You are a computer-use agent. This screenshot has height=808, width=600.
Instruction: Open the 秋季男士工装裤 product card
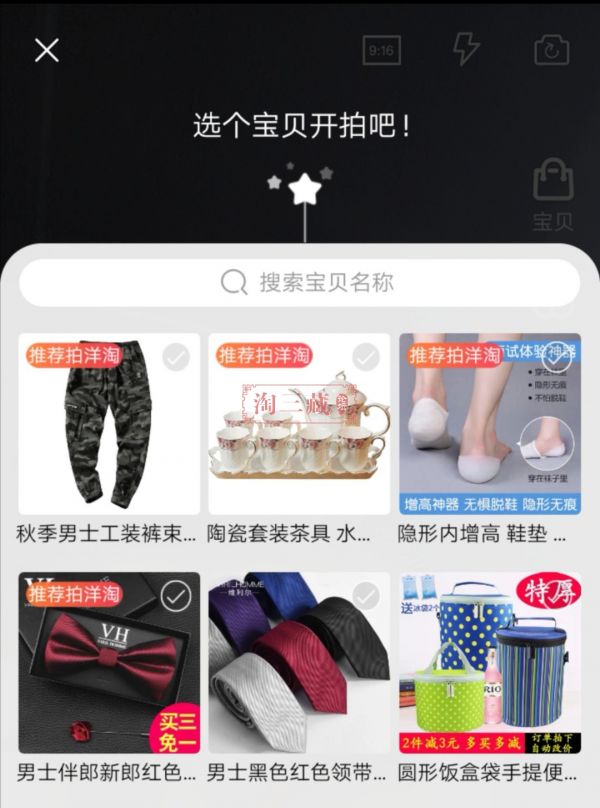108,440
